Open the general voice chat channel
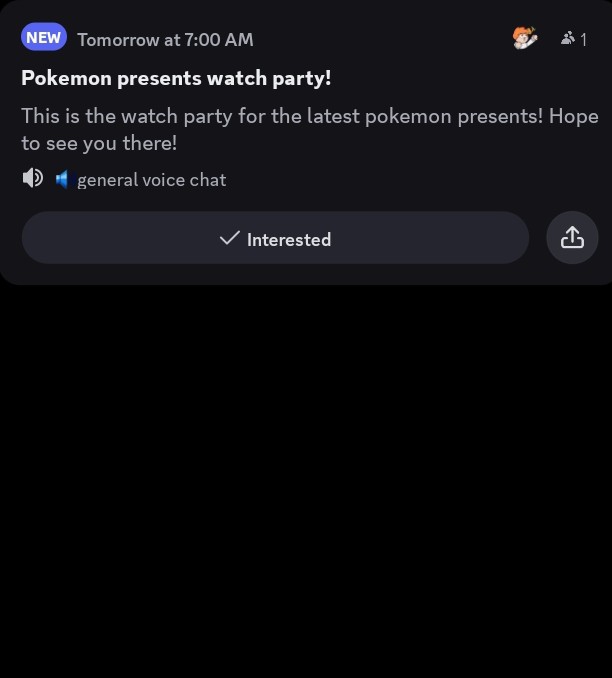The height and width of the screenshot is (678, 612). pos(150,180)
